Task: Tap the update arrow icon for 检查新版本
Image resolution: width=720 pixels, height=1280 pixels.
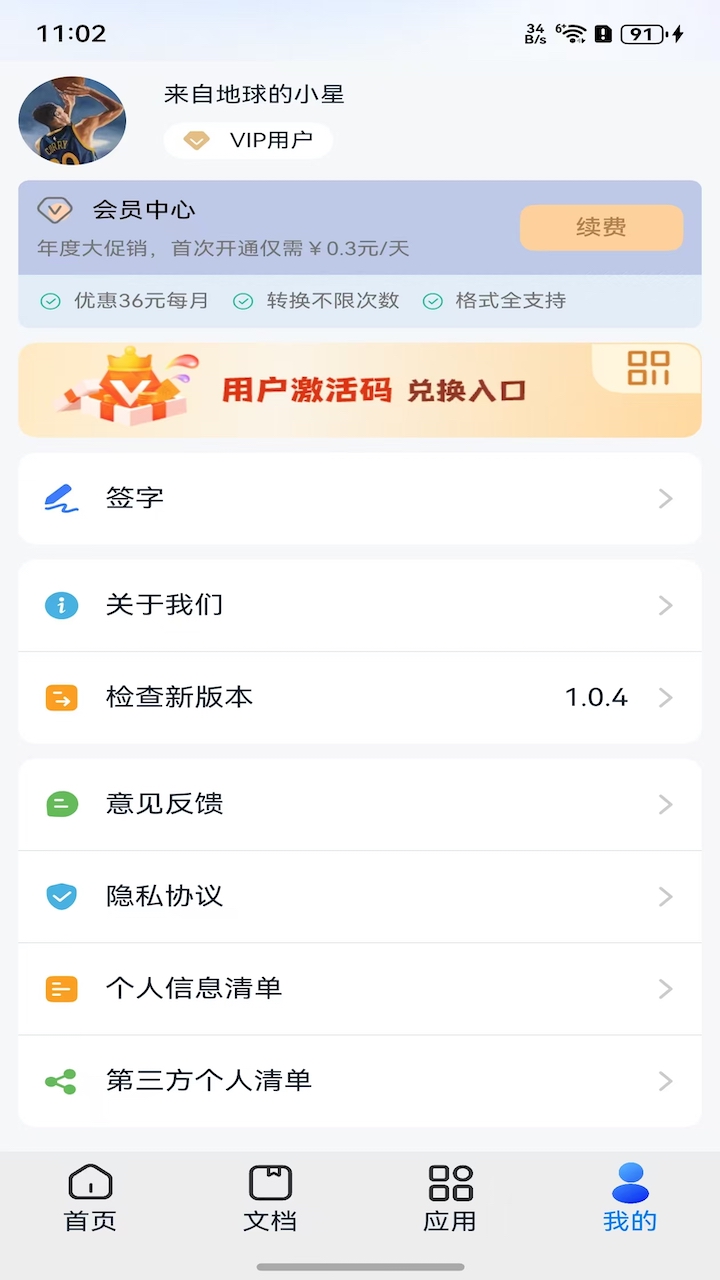Action: point(61,697)
